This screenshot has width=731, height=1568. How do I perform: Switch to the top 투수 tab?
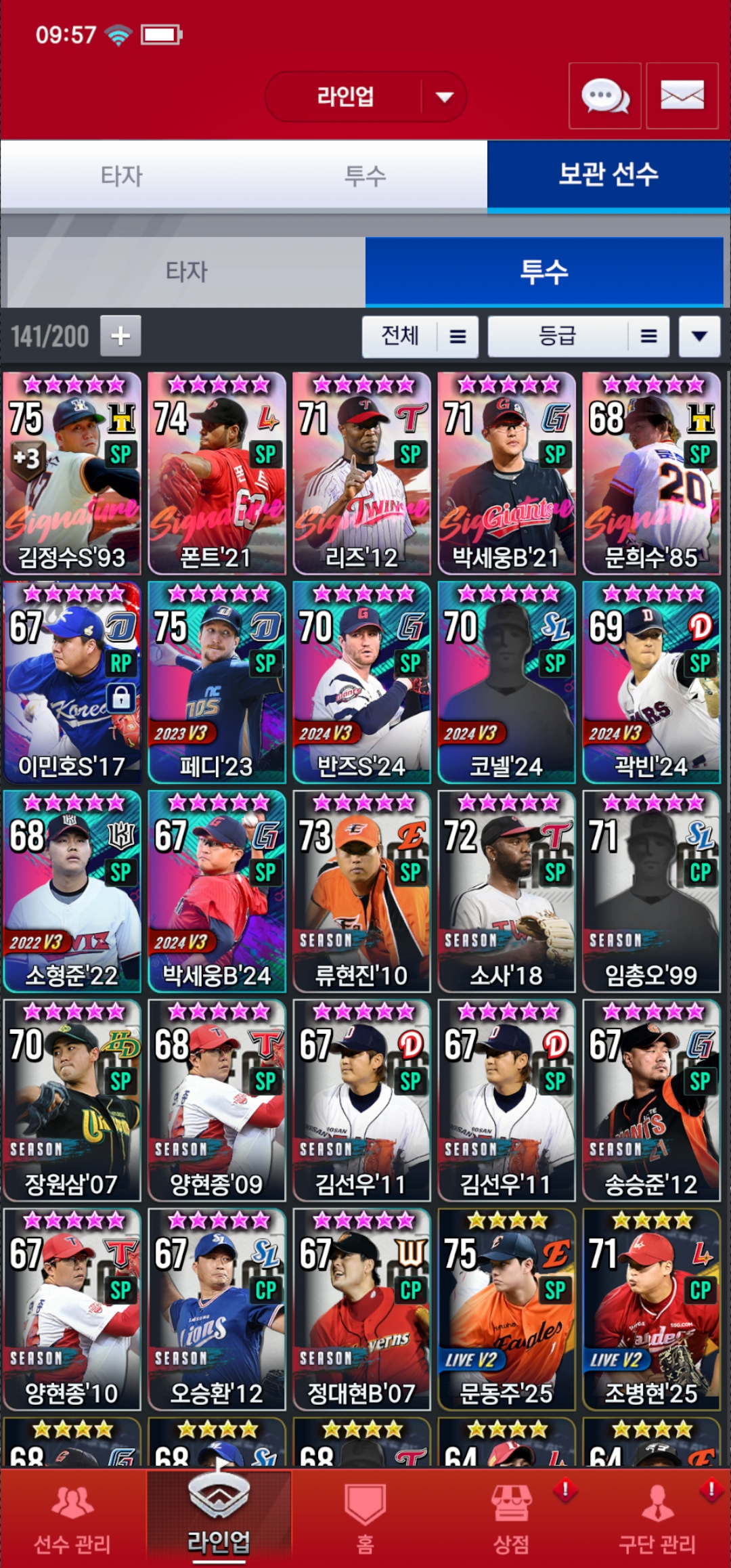(365, 176)
